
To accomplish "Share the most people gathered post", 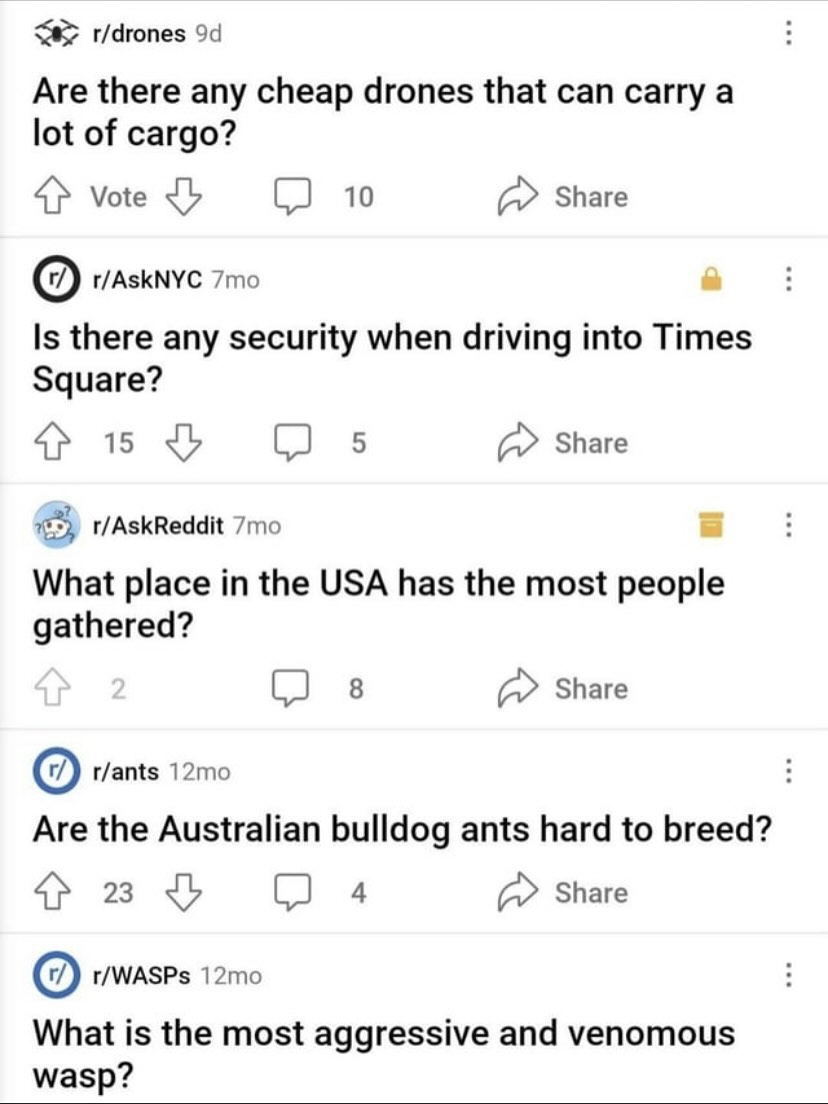I will (563, 689).
